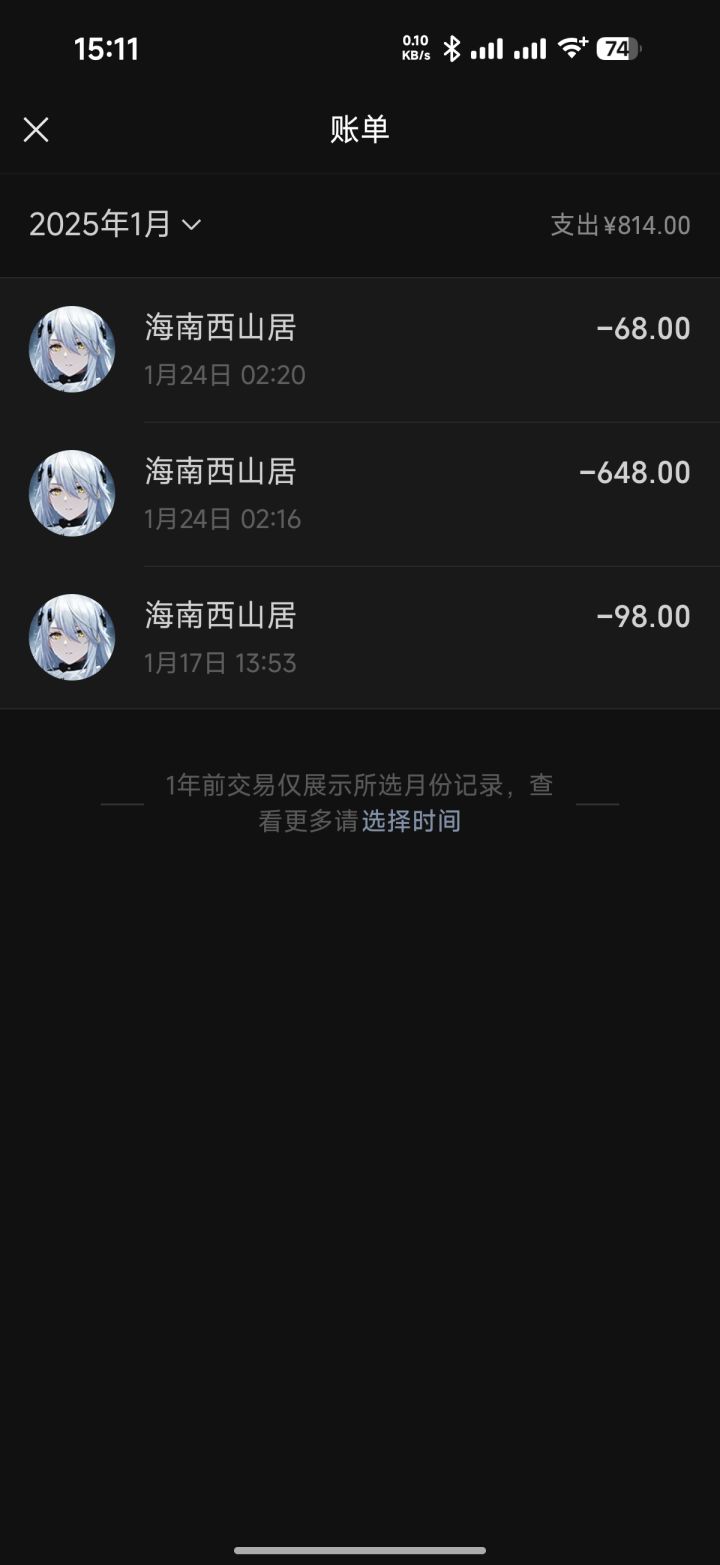Tap the avatar of the first 海南西山居 transaction

(x=71, y=349)
